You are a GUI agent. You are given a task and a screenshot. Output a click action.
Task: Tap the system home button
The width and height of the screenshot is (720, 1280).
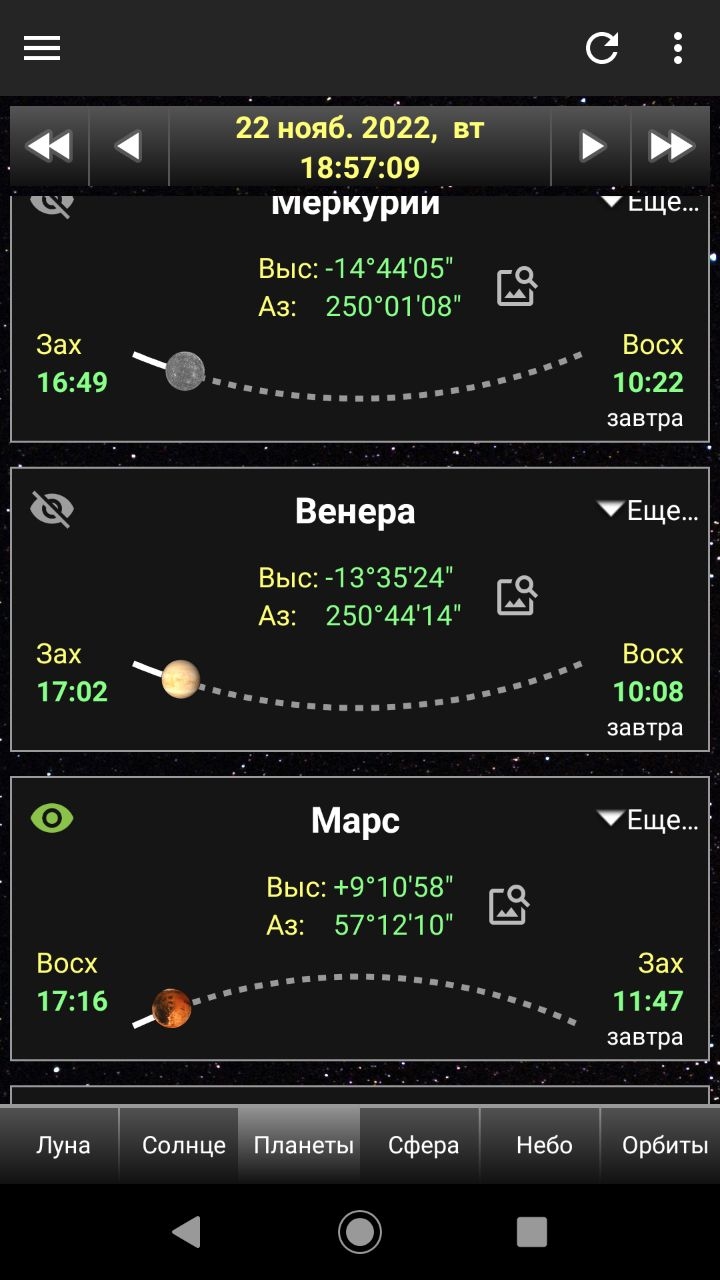360,1231
